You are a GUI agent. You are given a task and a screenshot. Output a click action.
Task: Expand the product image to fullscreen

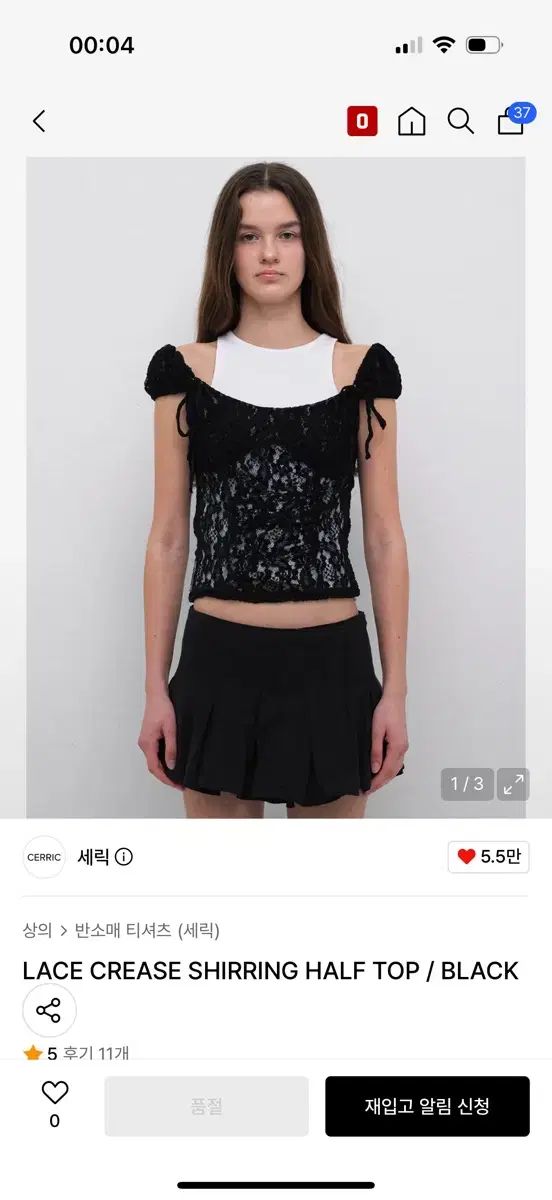[513, 784]
